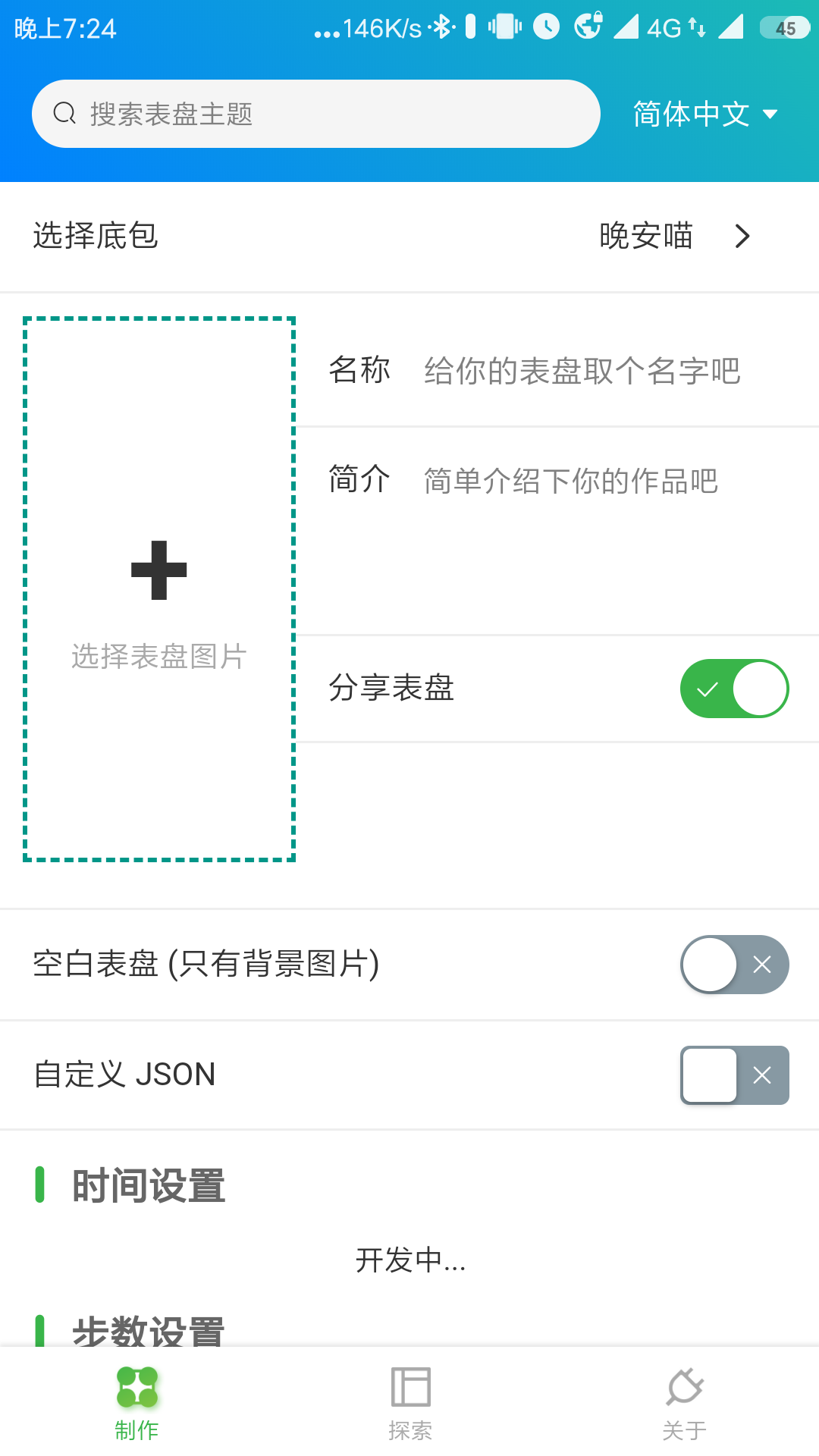Open the 简体中文 language dropdown
The image size is (819, 1456).
(x=705, y=114)
